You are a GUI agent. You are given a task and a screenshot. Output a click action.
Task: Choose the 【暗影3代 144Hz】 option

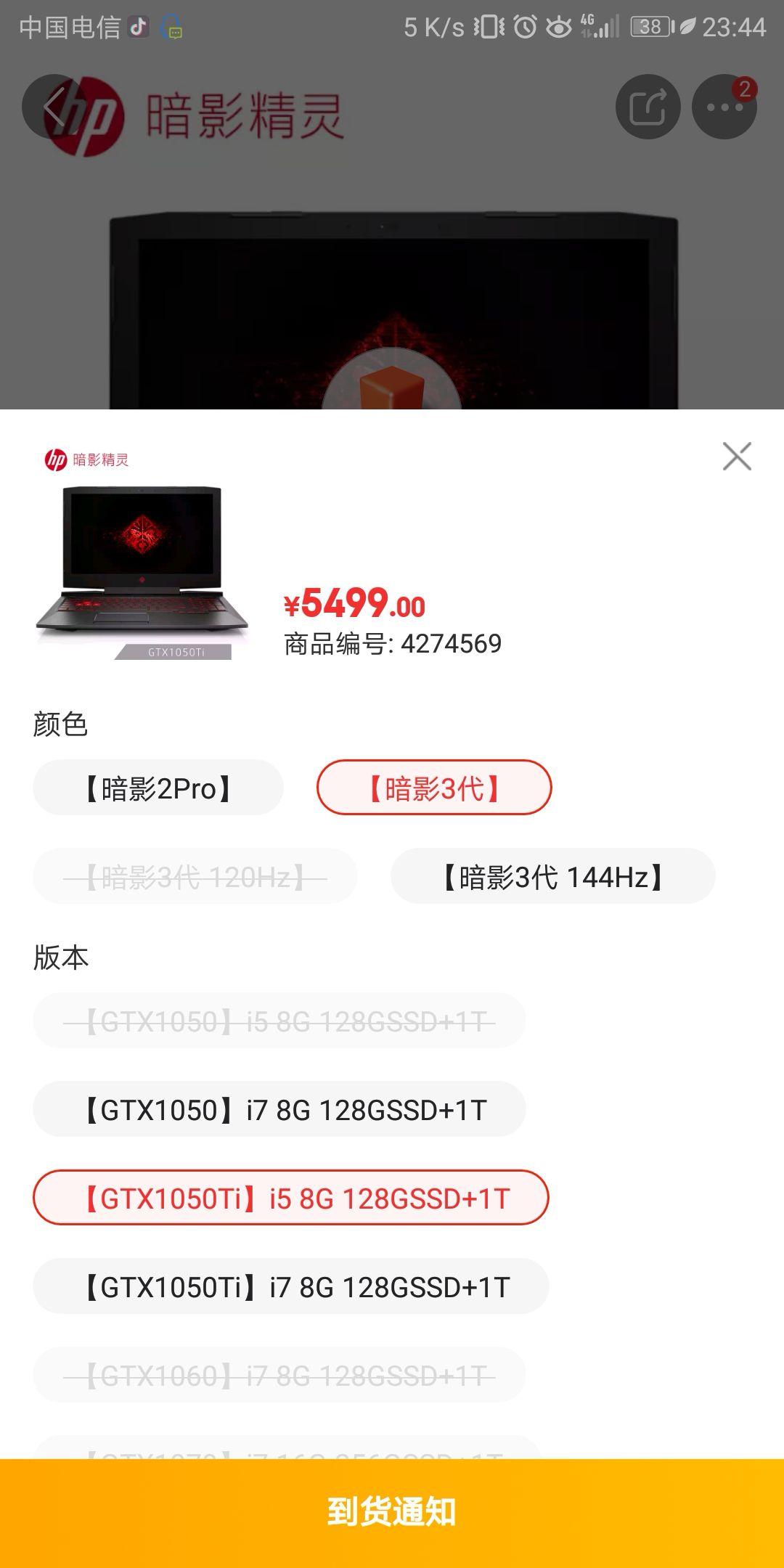(553, 876)
